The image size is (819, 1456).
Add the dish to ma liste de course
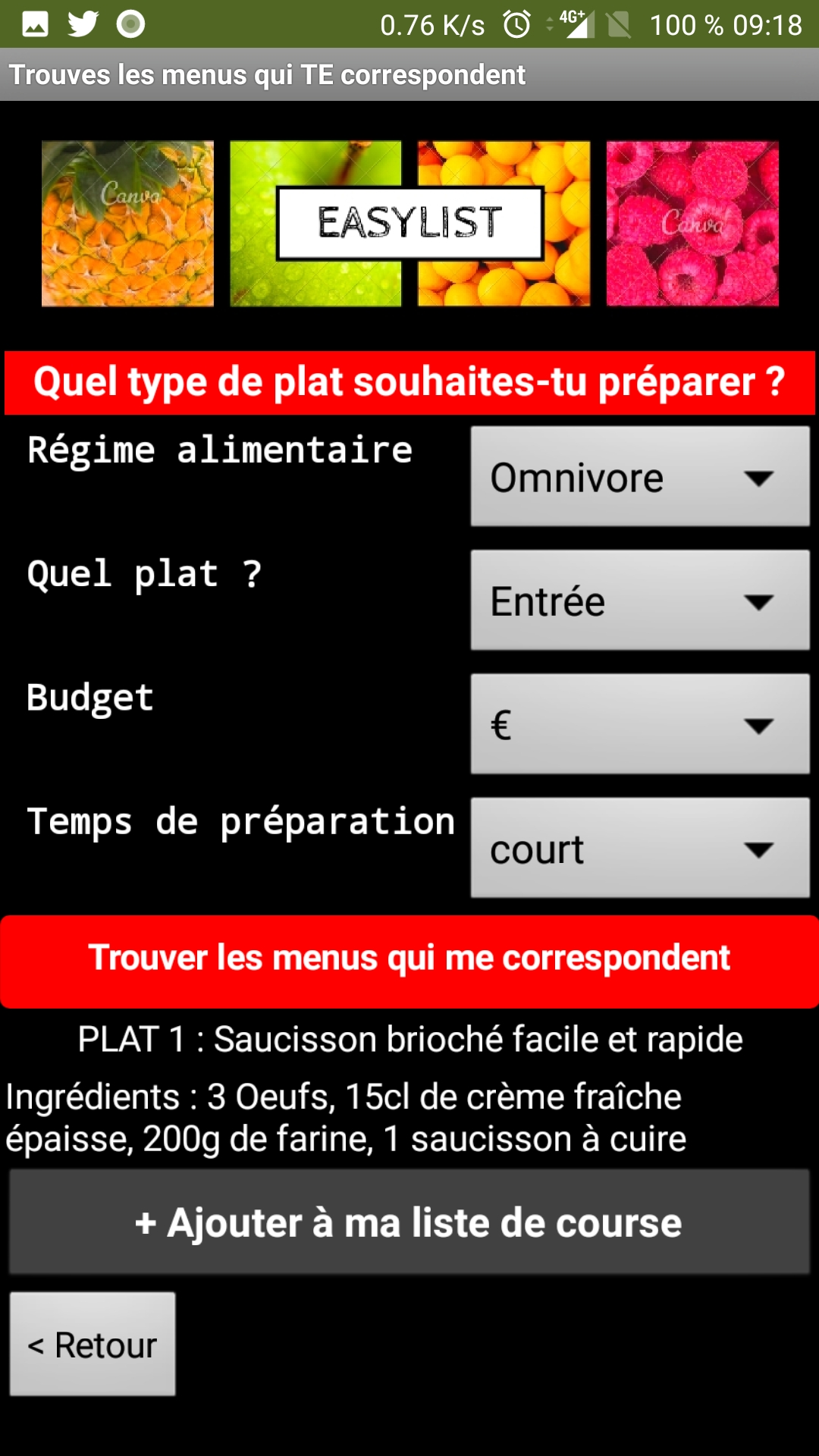409,1222
